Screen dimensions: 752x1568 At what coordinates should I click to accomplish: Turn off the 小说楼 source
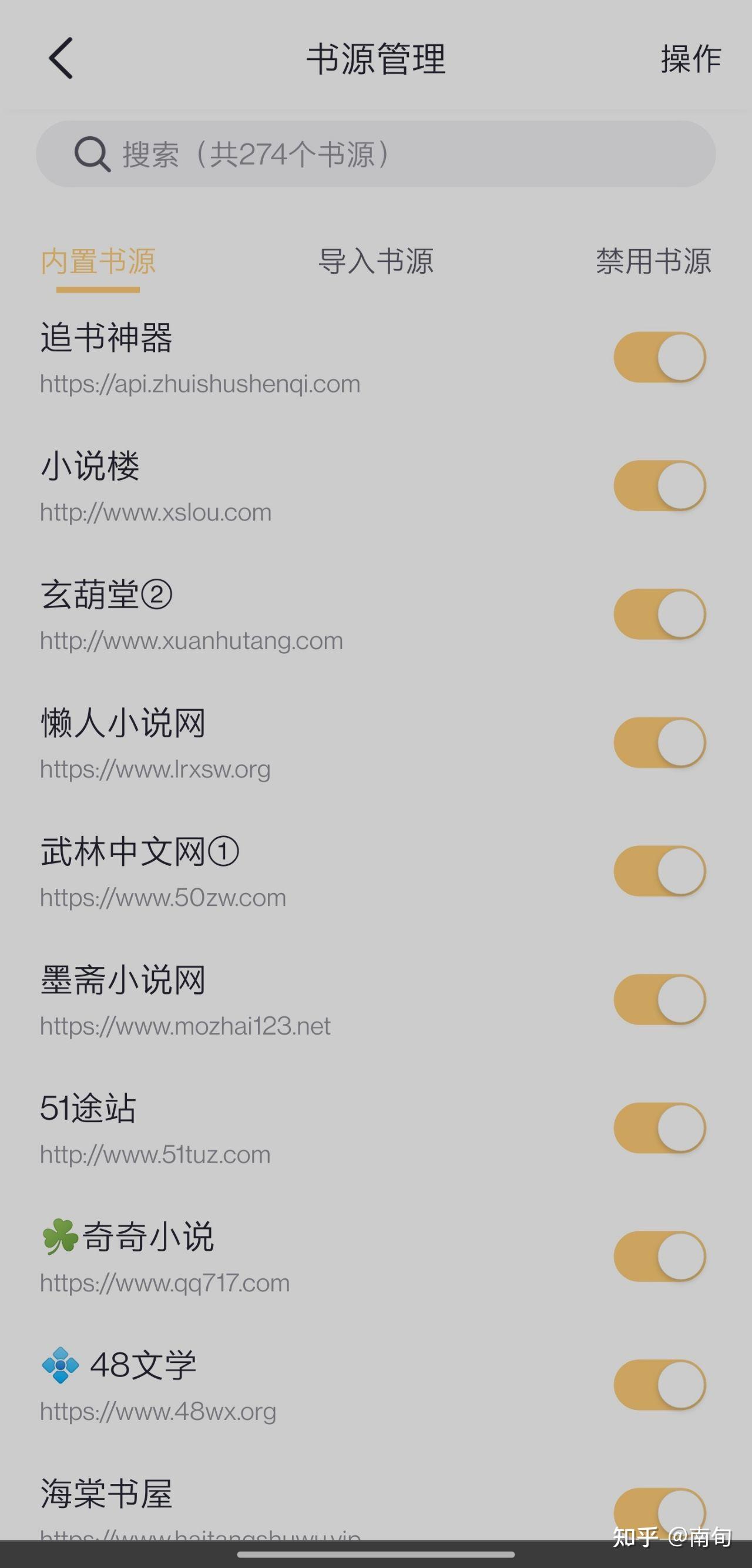(659, 486)
